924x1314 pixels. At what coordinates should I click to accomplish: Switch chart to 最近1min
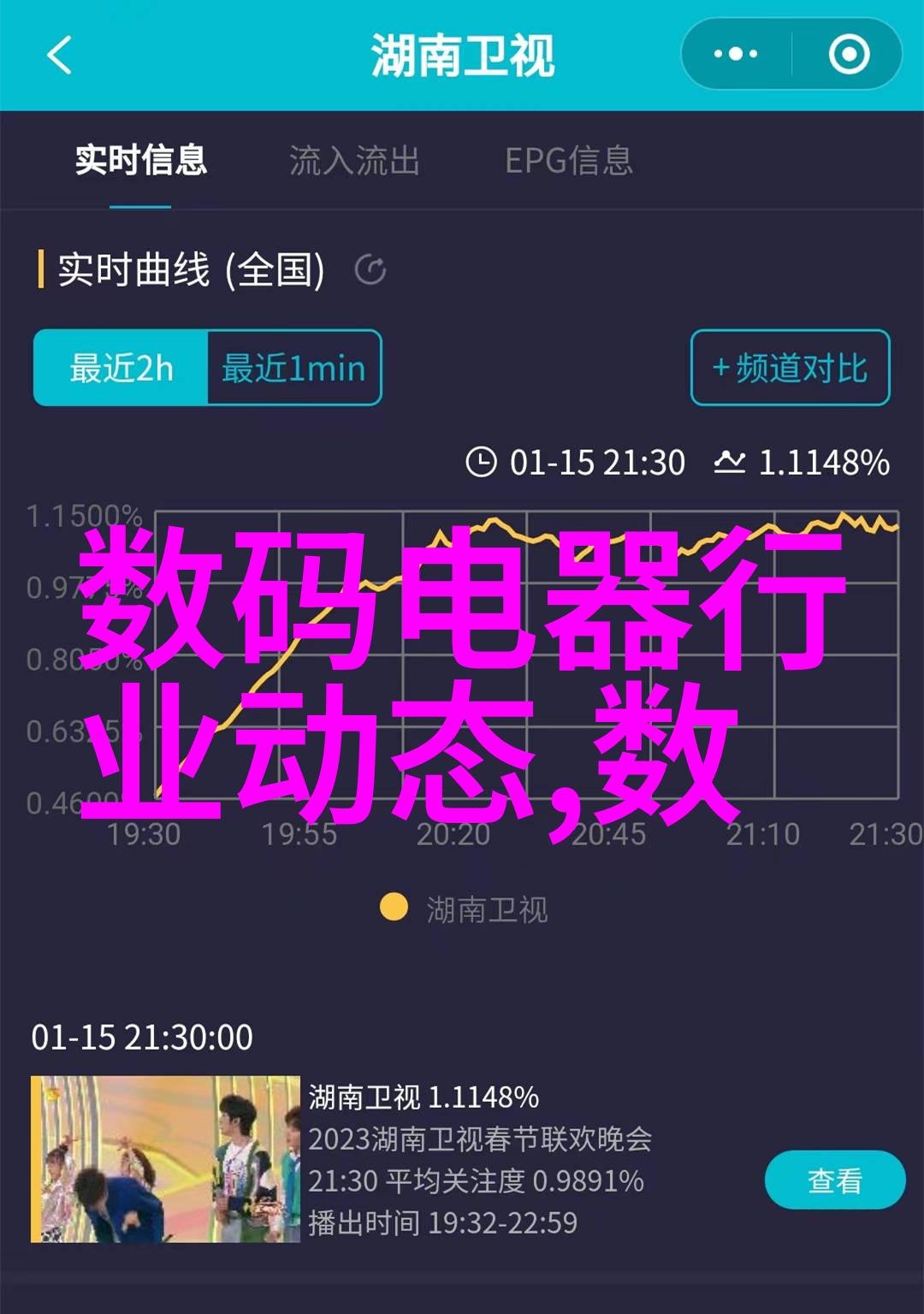[x=293, y=368]
